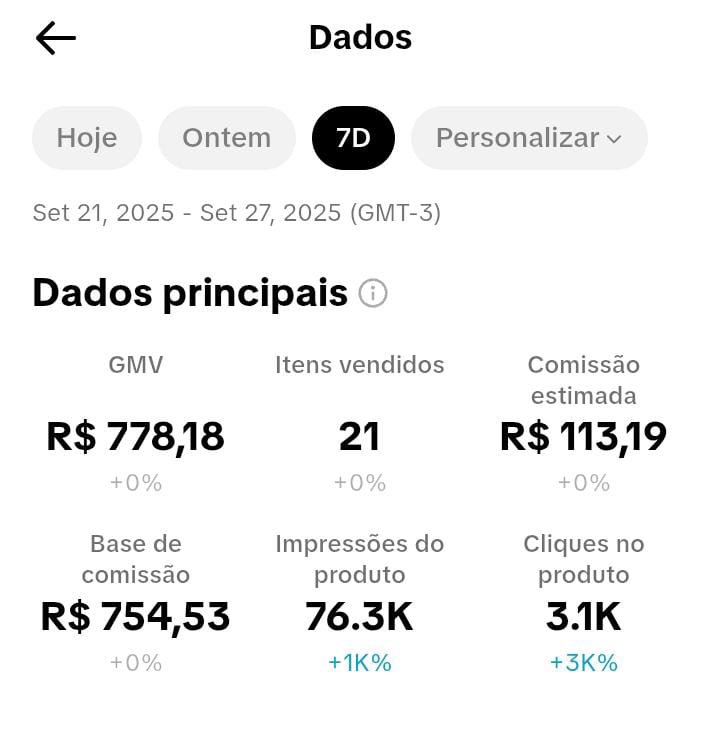720x730 pixels.
Task: Click the chevron beside Personalizar
Action: (615, 138)
